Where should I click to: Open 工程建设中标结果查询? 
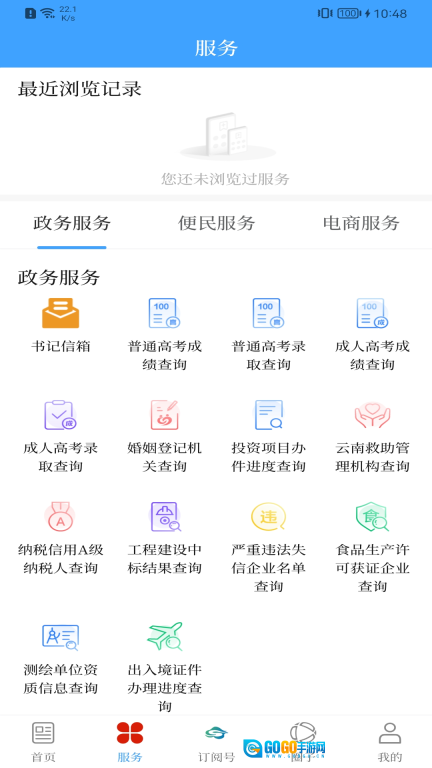click(165, 538)
